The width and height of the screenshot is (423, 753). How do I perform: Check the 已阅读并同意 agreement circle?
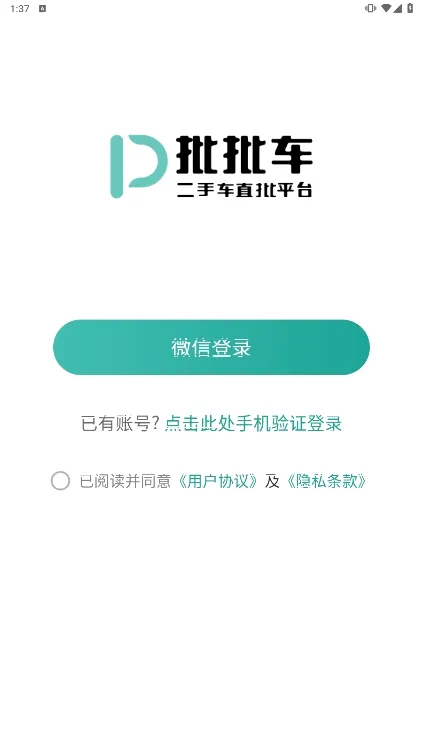60,481
